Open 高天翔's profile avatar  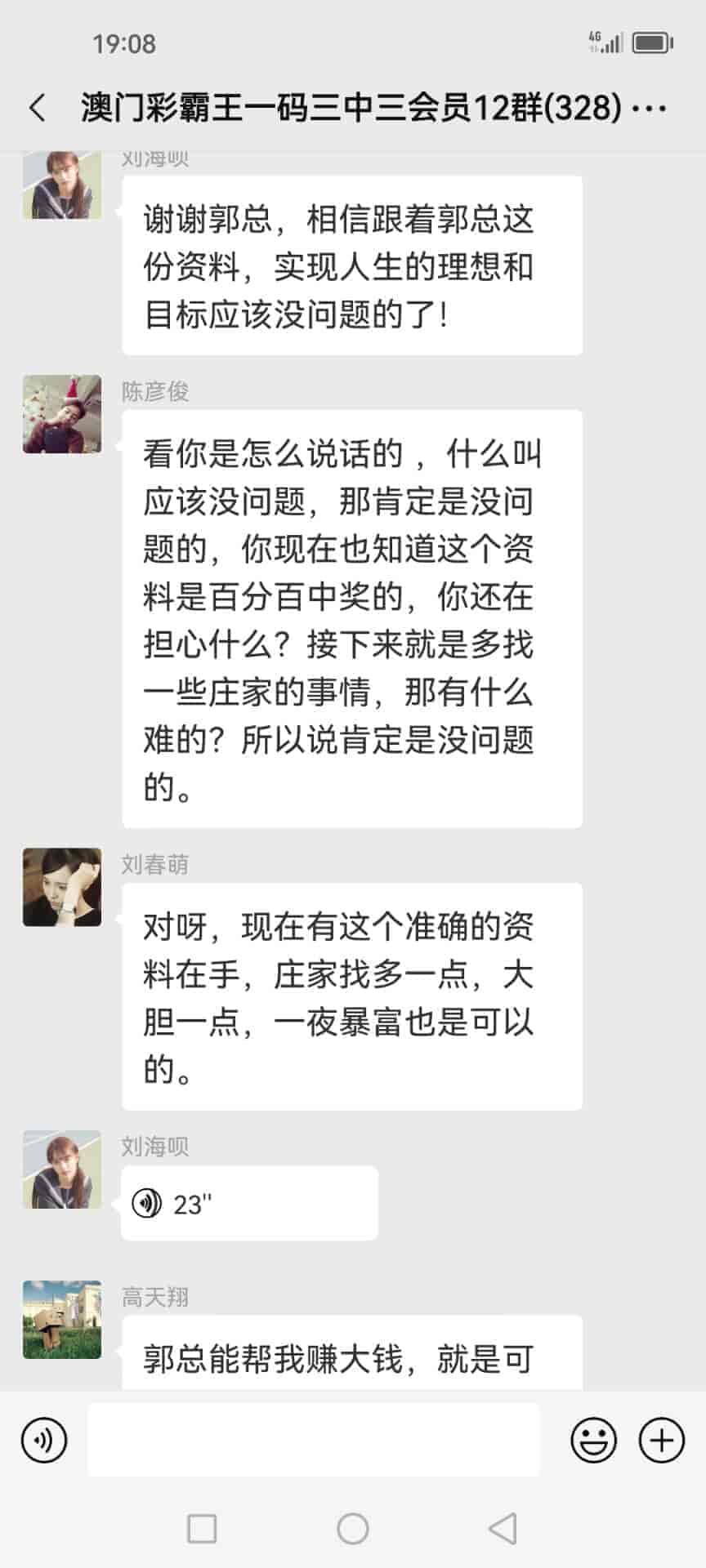[x=62, y=1319]
